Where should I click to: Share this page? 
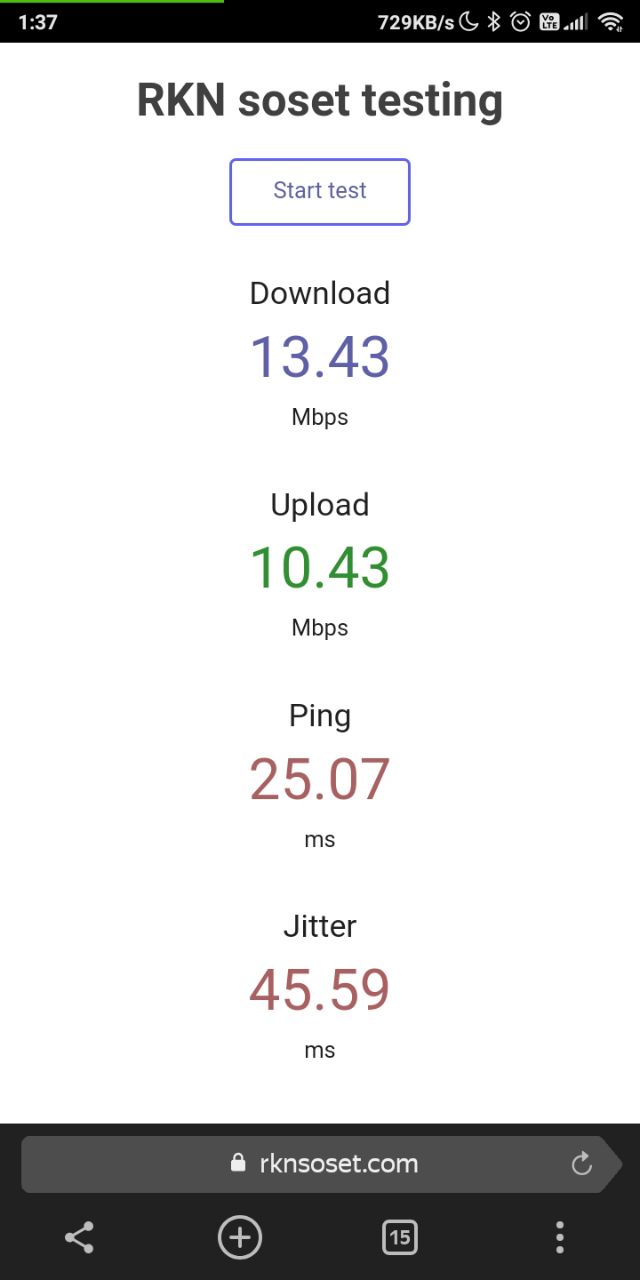point(80,1238)
